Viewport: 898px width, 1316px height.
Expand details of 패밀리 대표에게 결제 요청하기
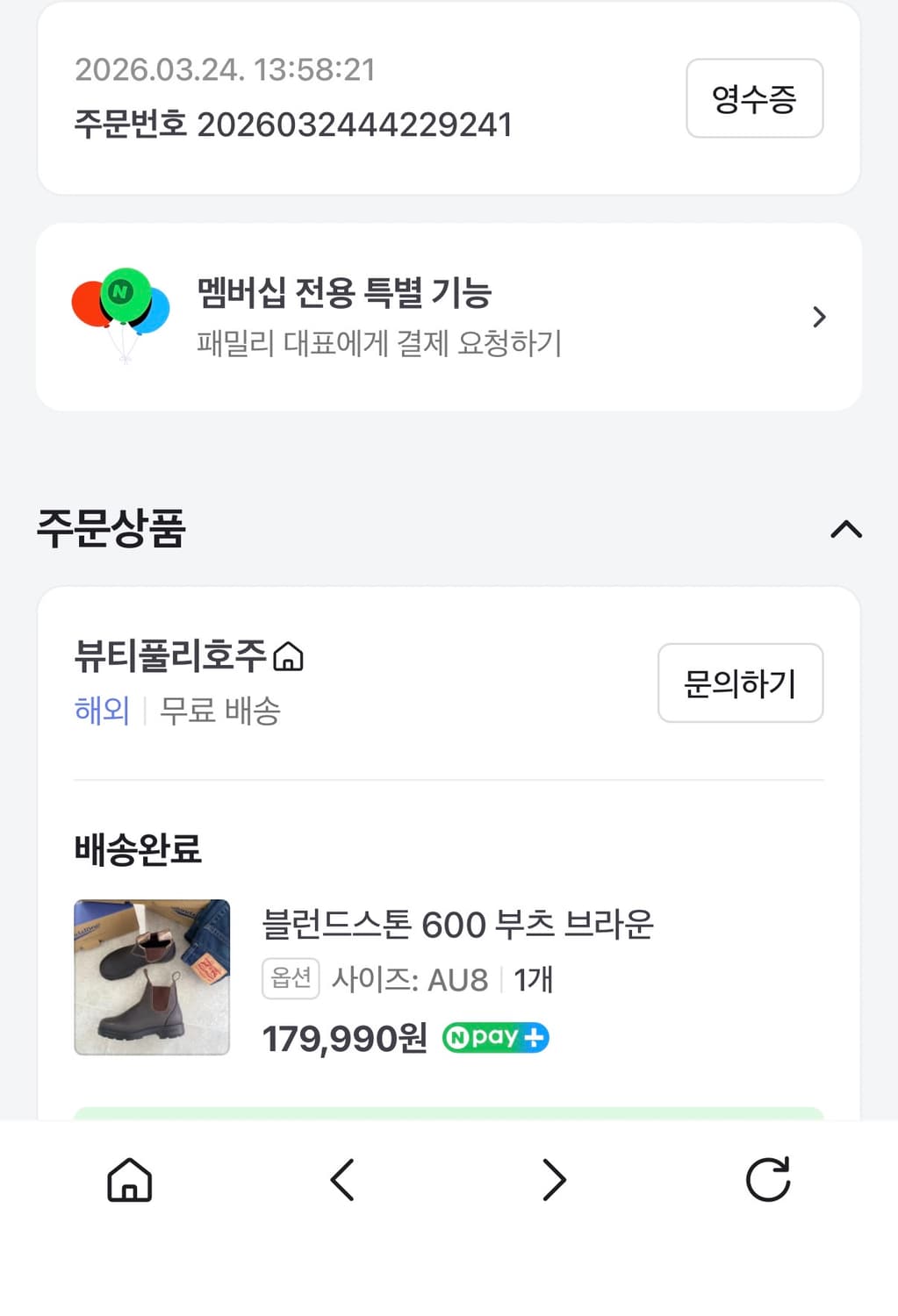[x=381, y=344]
